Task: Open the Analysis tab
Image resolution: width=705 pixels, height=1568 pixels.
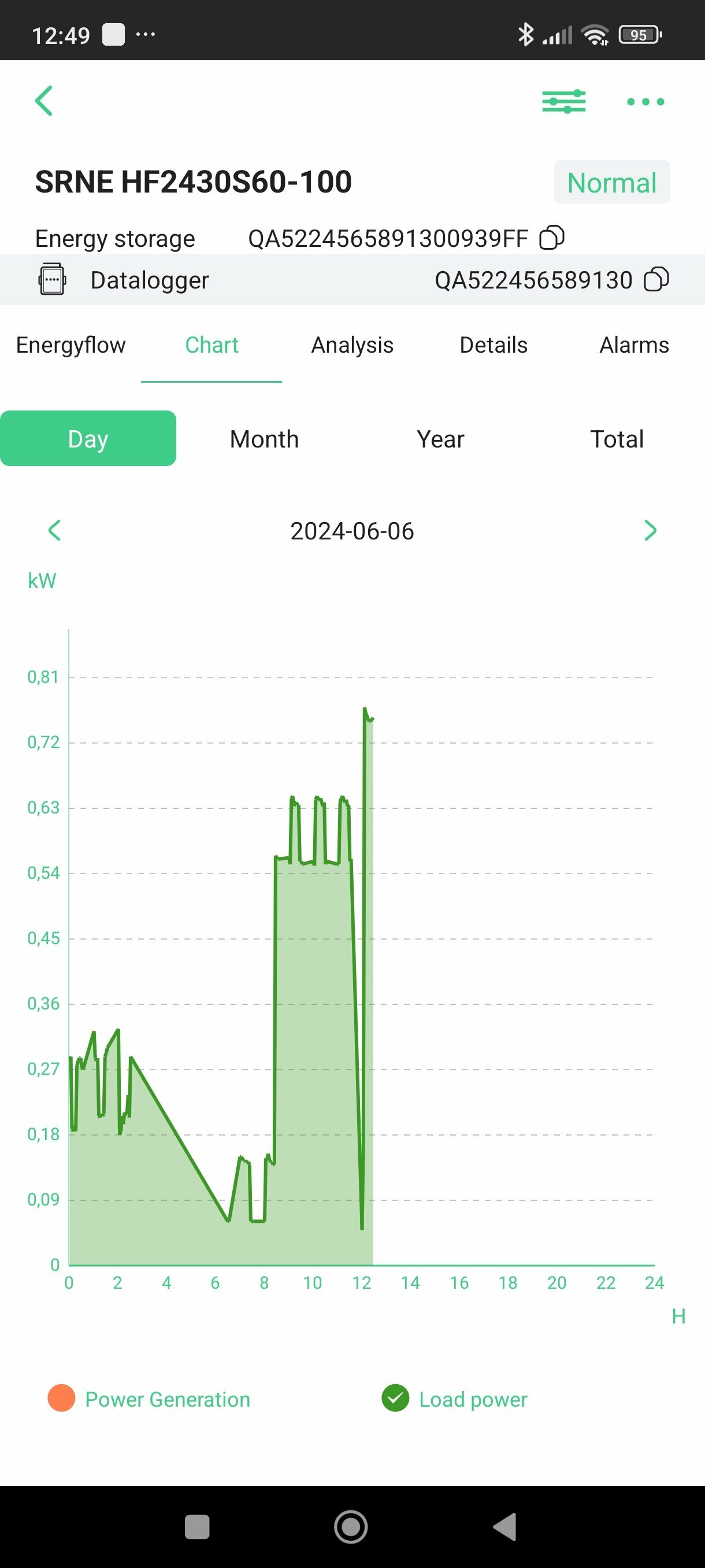Action: [352, 345]
